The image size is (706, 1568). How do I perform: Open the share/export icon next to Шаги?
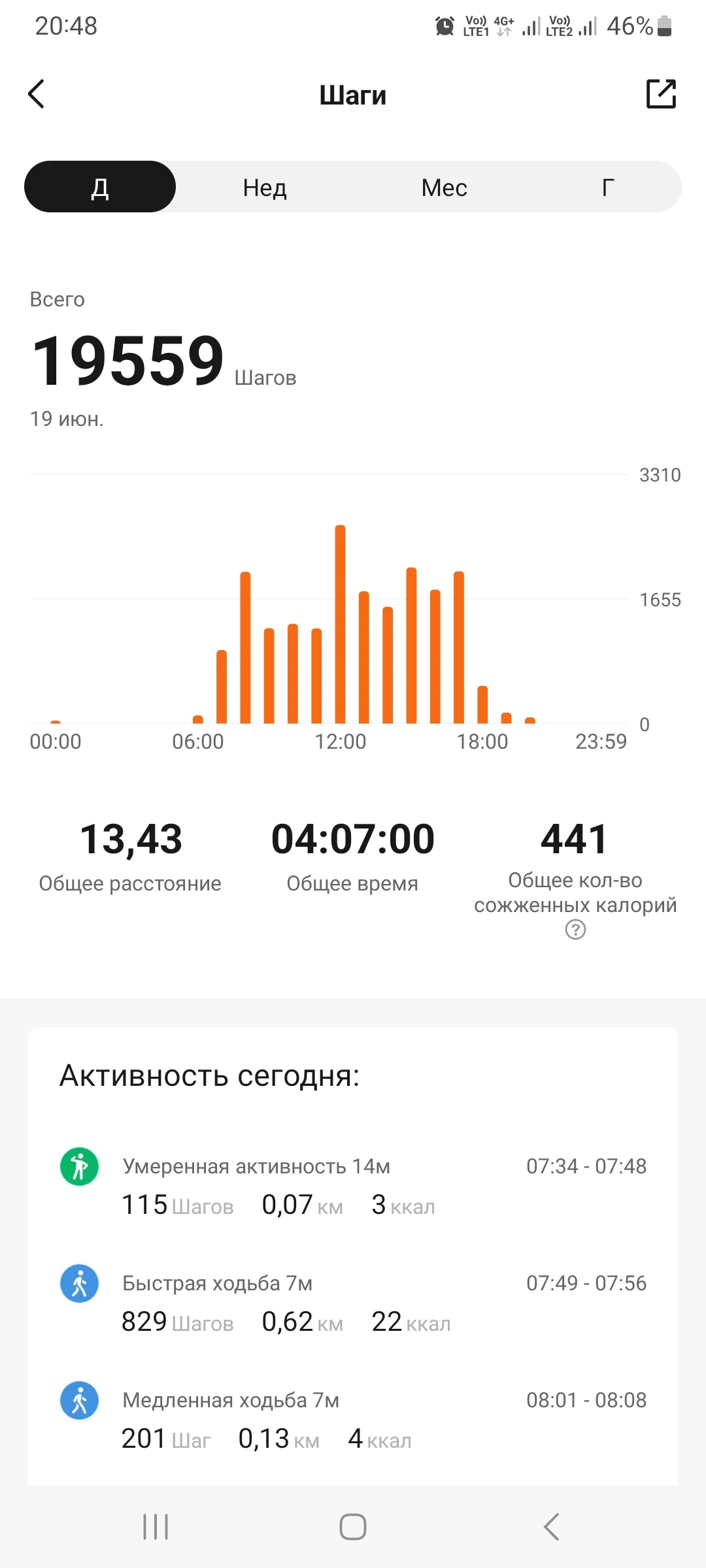[662, 93]
